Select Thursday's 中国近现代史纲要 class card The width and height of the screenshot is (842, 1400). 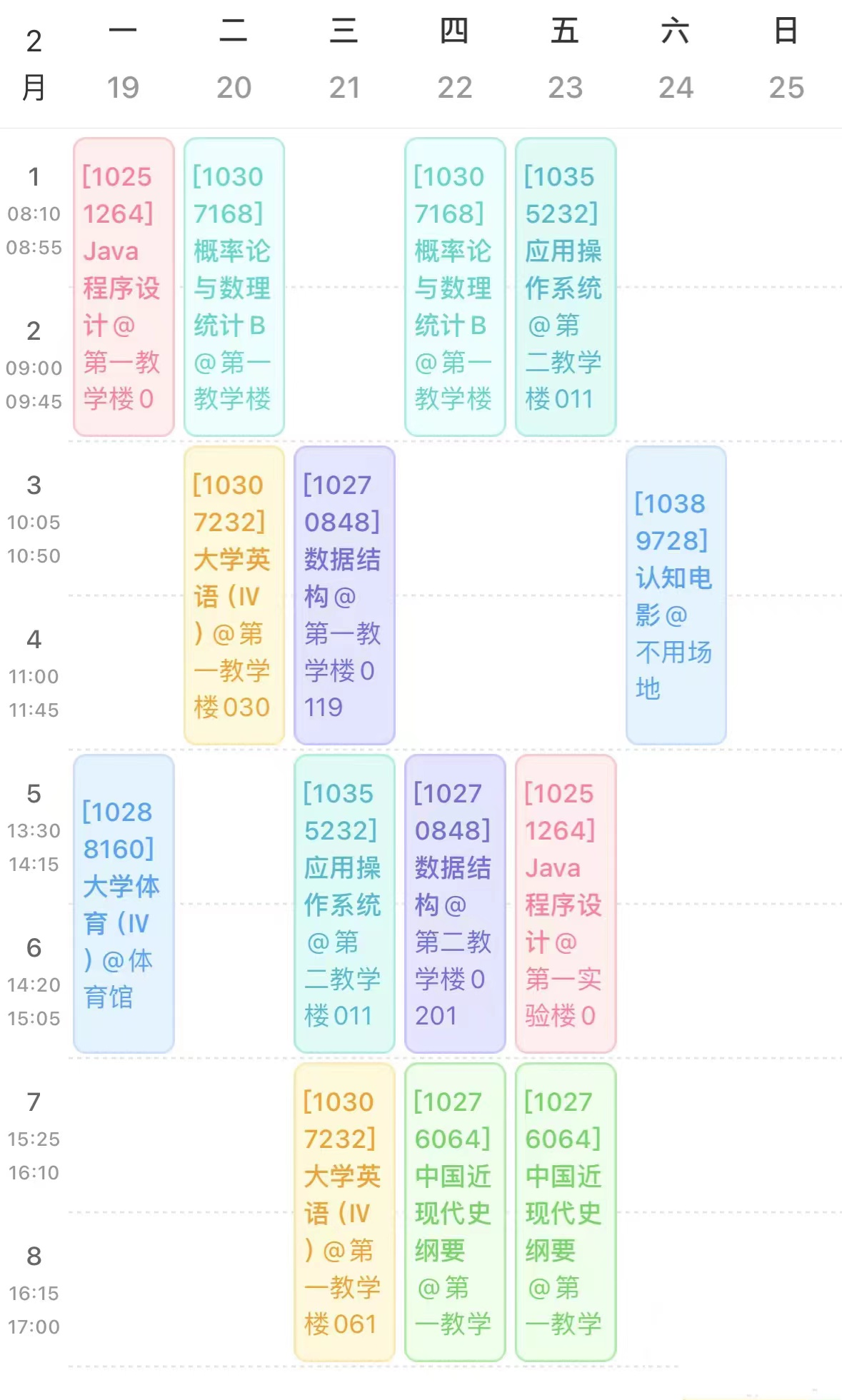(x=454, y=1212)
